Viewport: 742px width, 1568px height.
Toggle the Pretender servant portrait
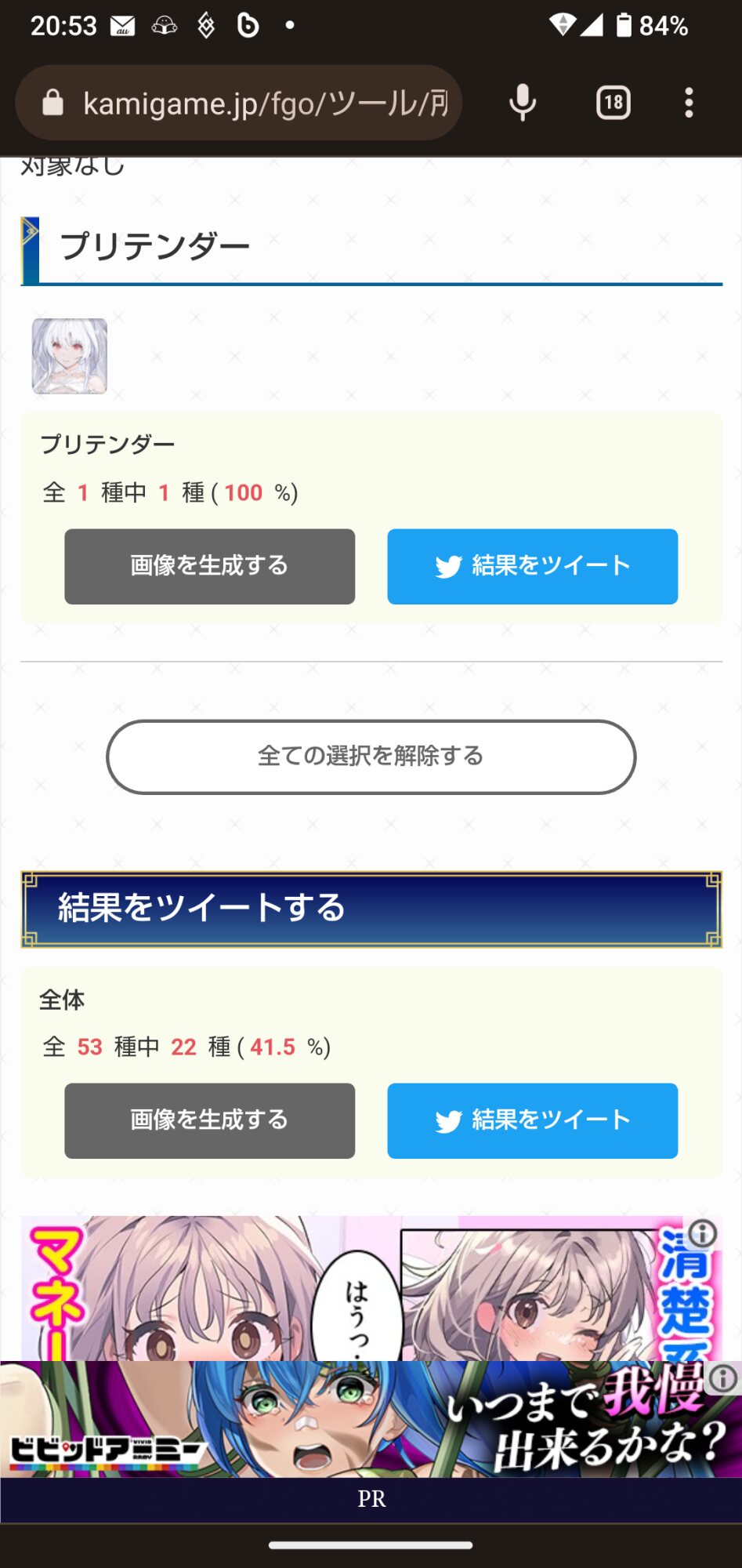(x=70, y=356)
